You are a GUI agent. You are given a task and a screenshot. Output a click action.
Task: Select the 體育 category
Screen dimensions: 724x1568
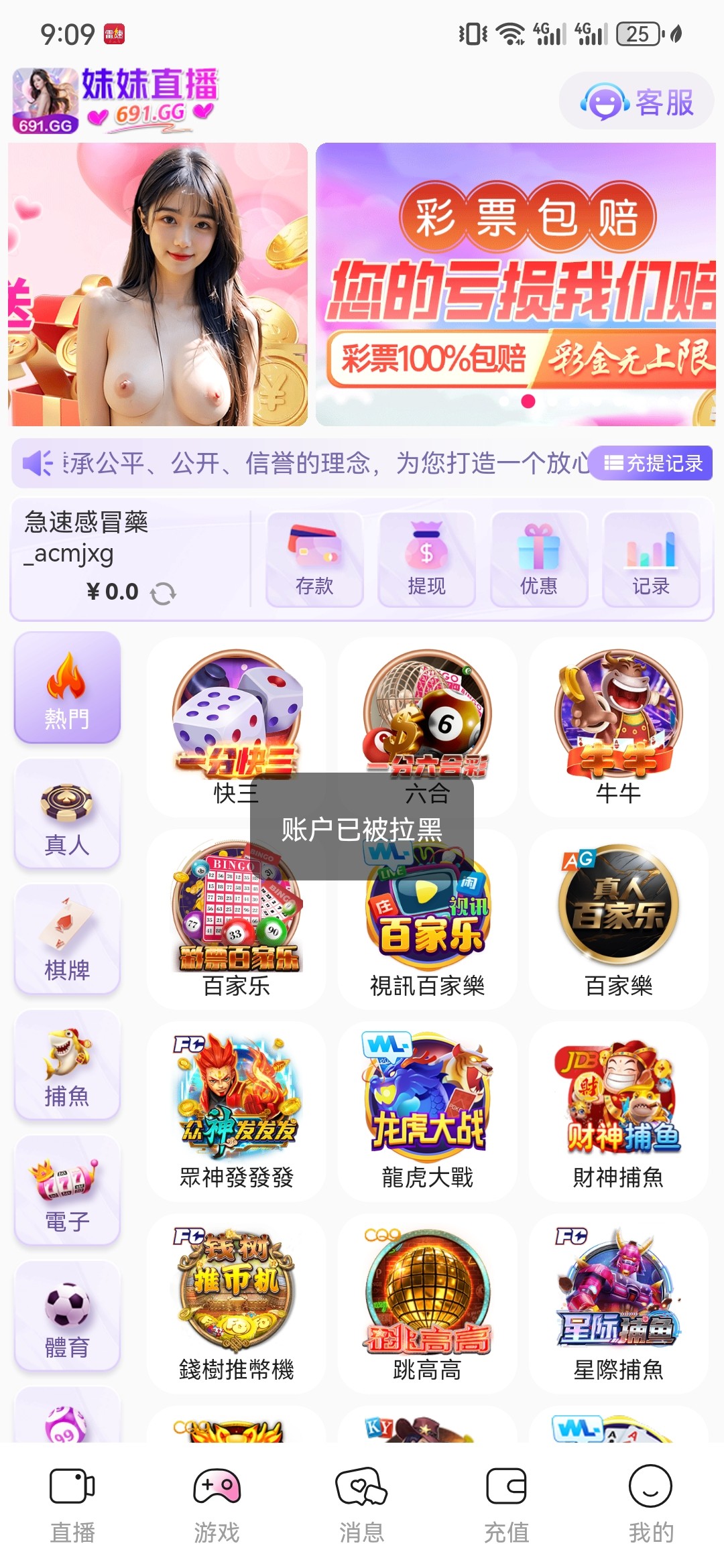point(67,1317)
